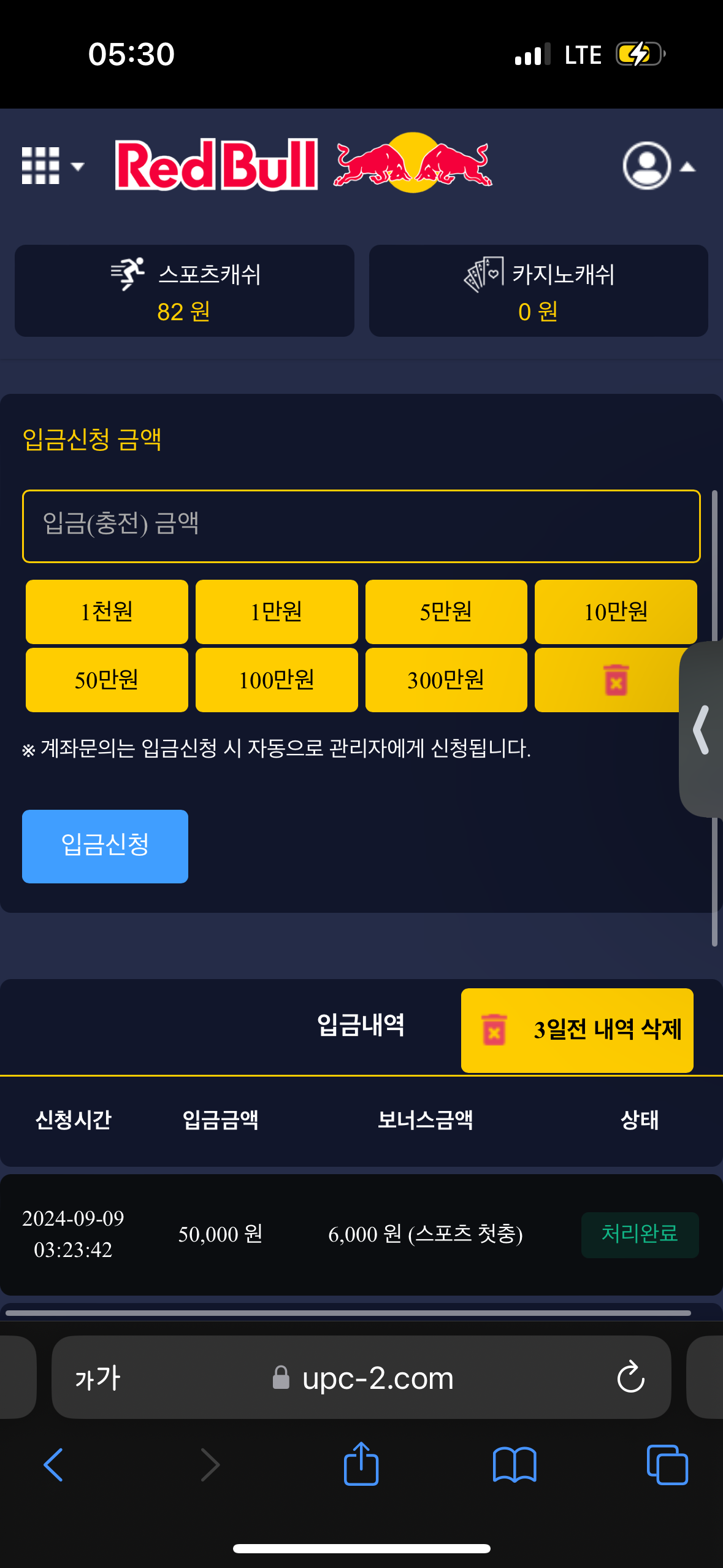
Task: Select the 1만원 amount button
Action: 277,612
